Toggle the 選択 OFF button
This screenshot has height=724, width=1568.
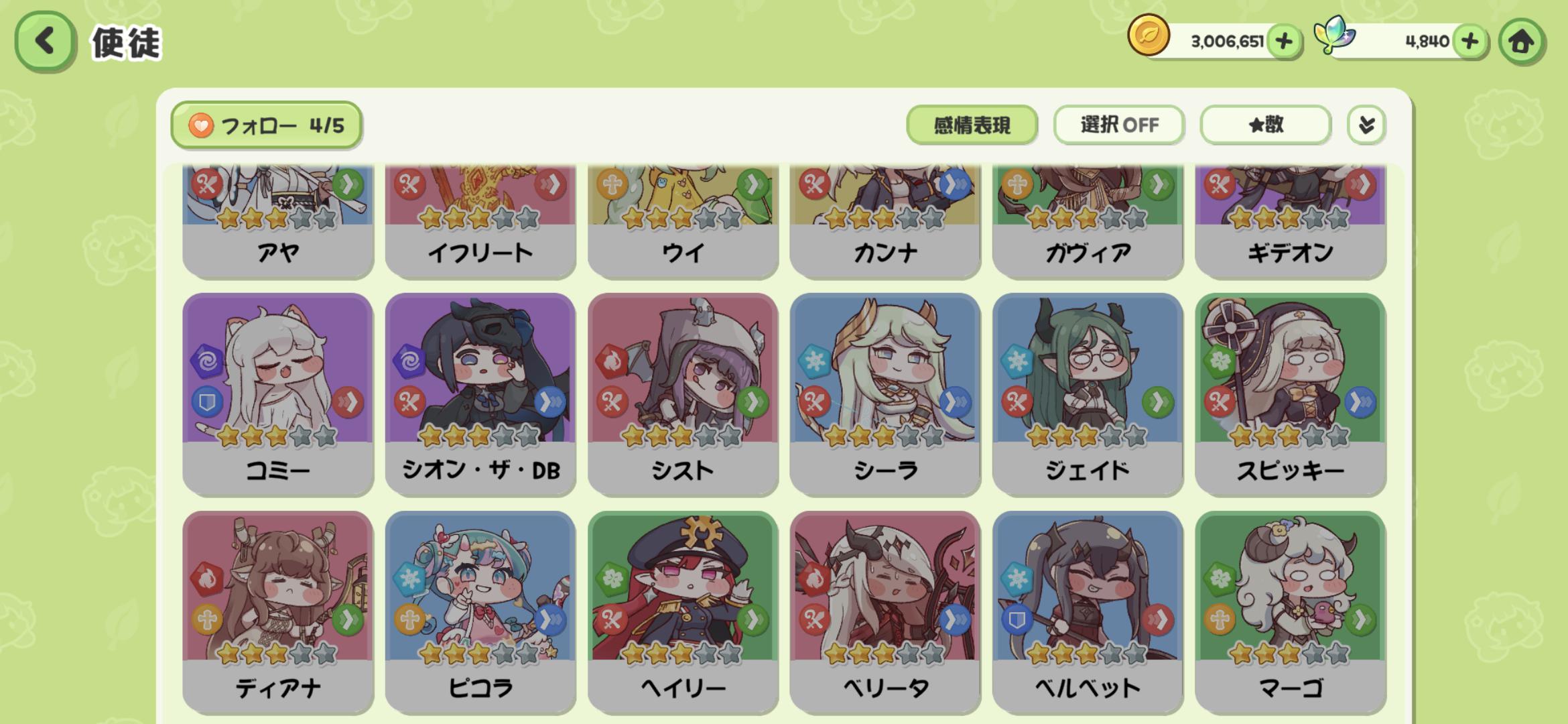(x=1118, y=125)
